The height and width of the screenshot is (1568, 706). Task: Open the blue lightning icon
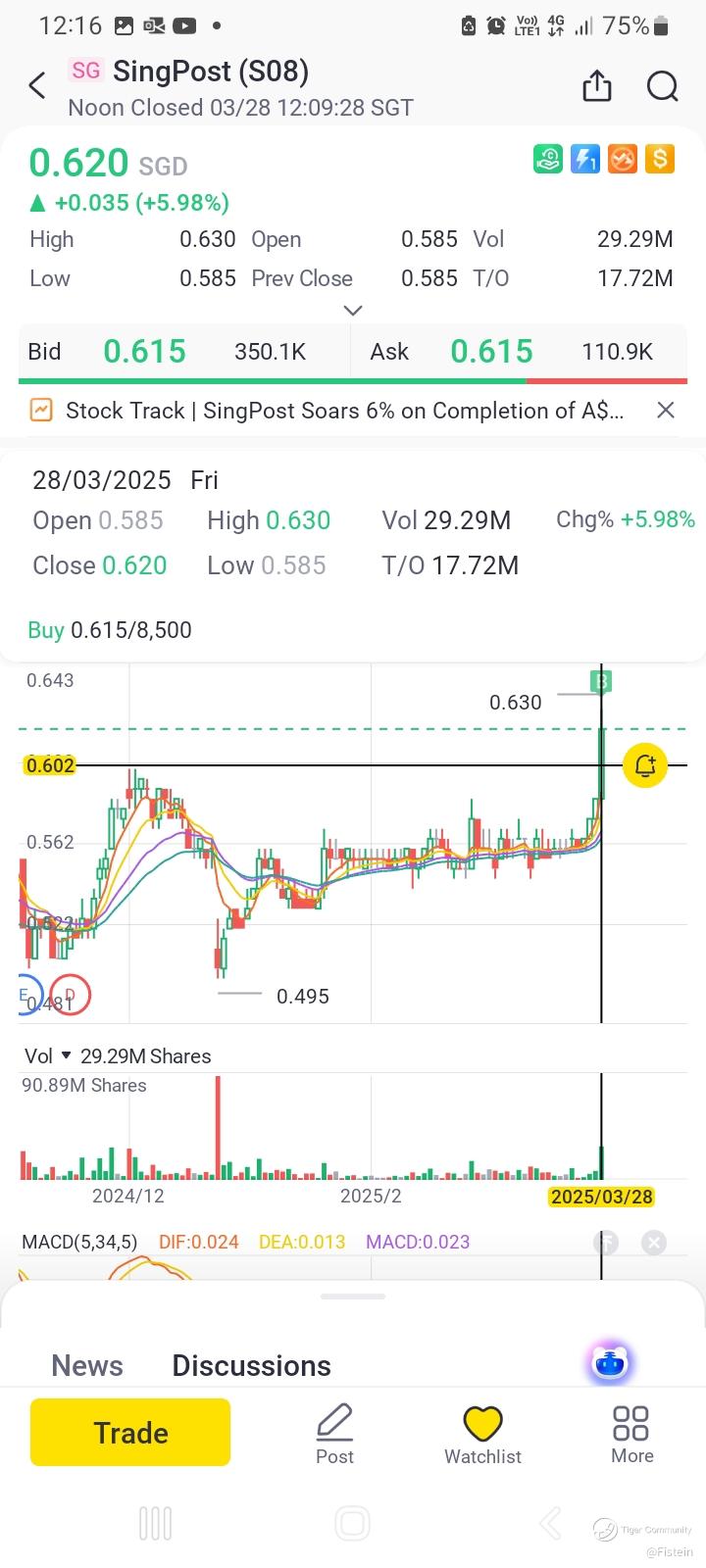(585, 158)
